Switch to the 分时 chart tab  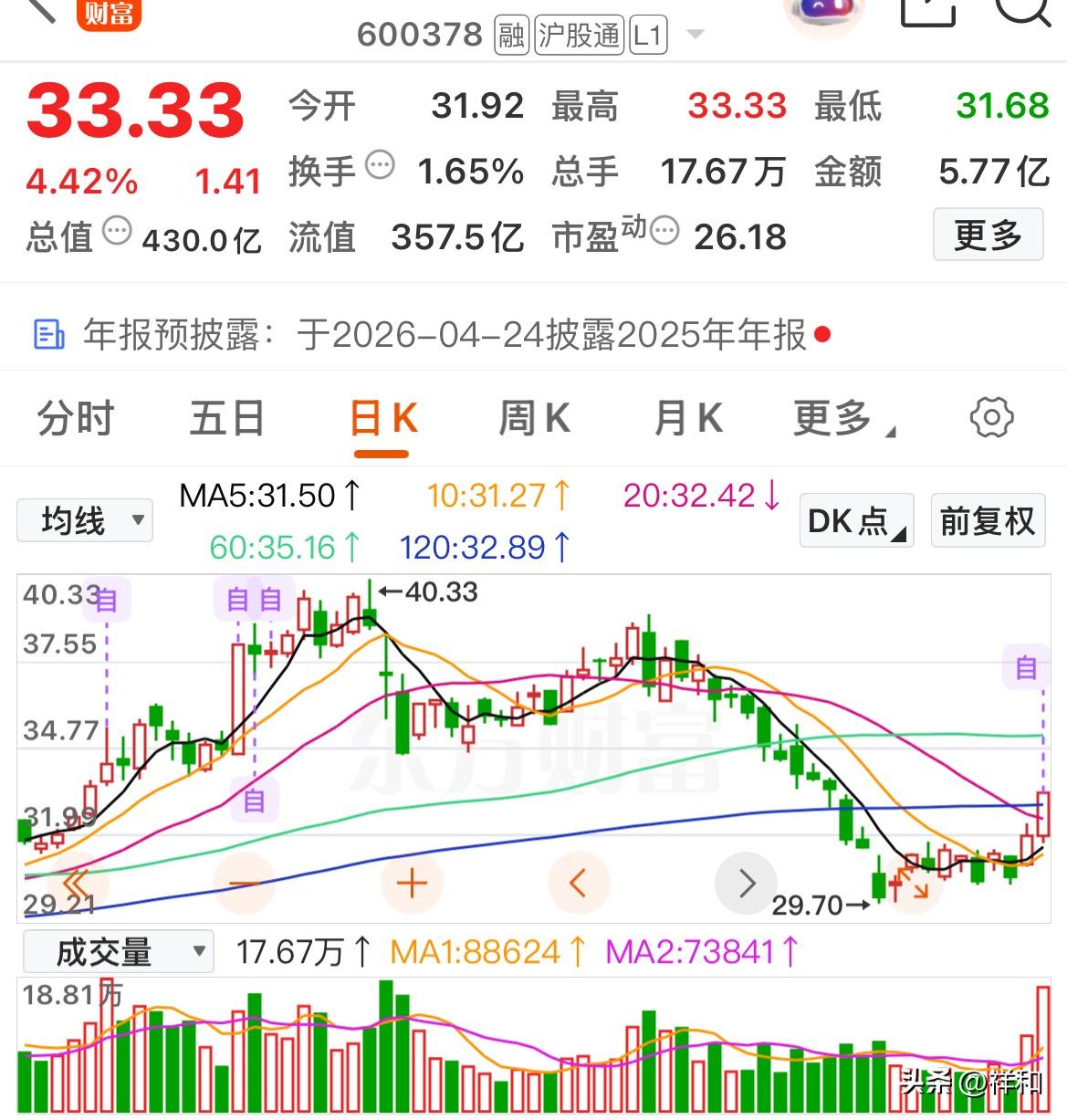tap(75, 419)
